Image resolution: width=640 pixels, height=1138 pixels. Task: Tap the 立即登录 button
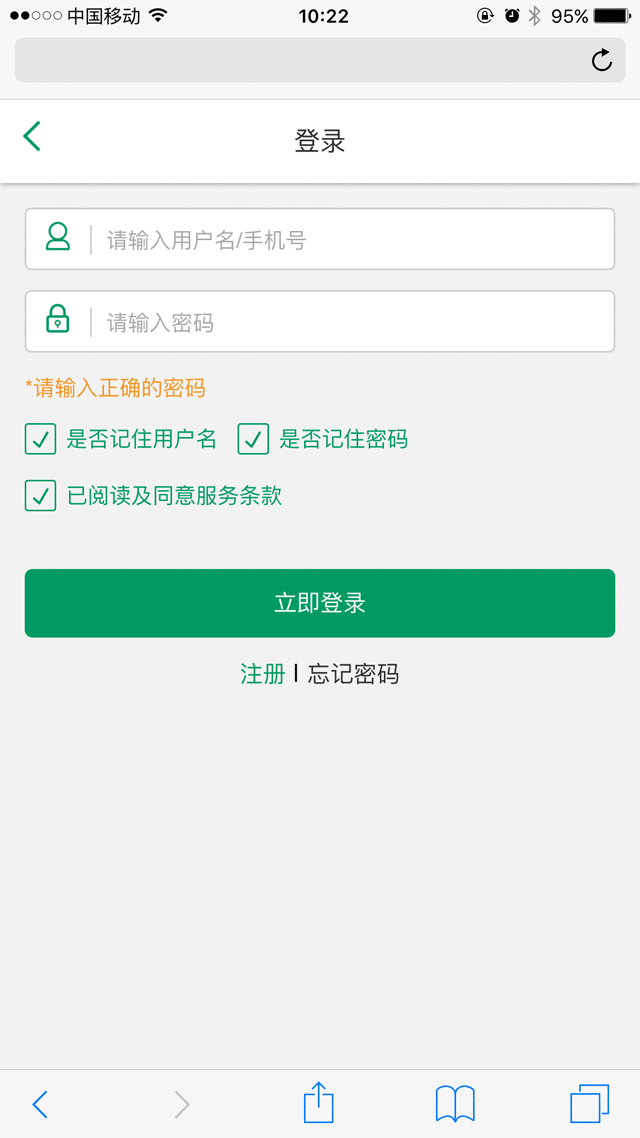coord(320,603)
